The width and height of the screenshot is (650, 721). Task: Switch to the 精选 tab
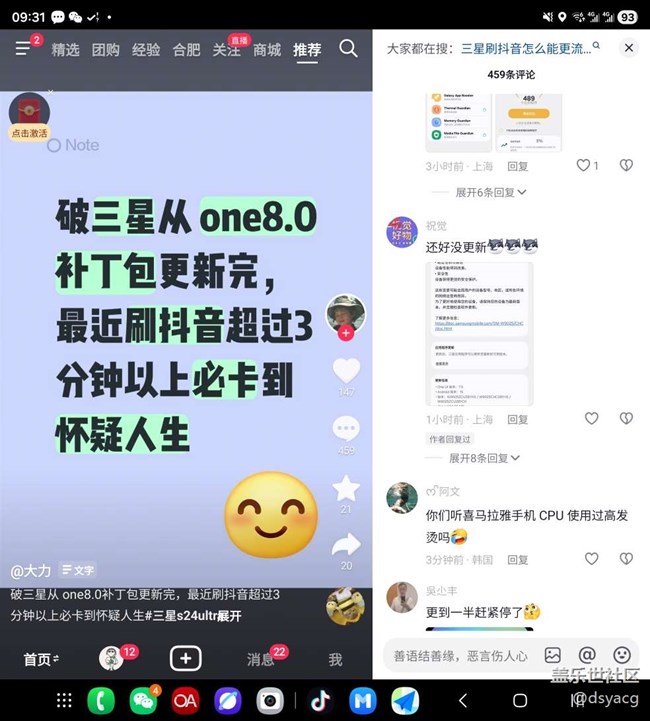pyautogui.click(x=65, y=49)
